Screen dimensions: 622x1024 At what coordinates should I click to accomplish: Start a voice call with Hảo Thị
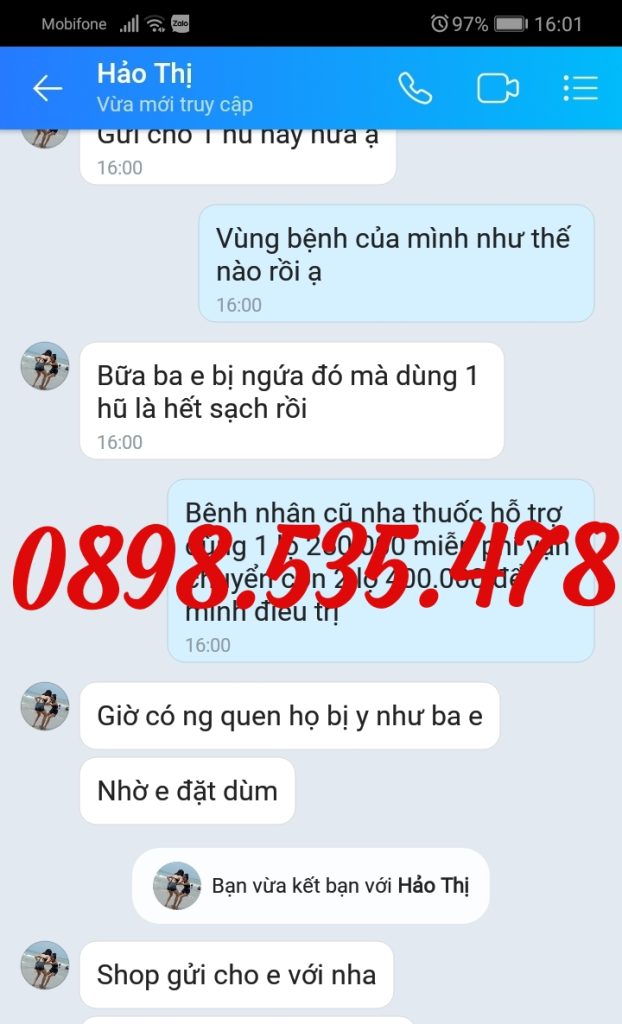pos(415,88)
